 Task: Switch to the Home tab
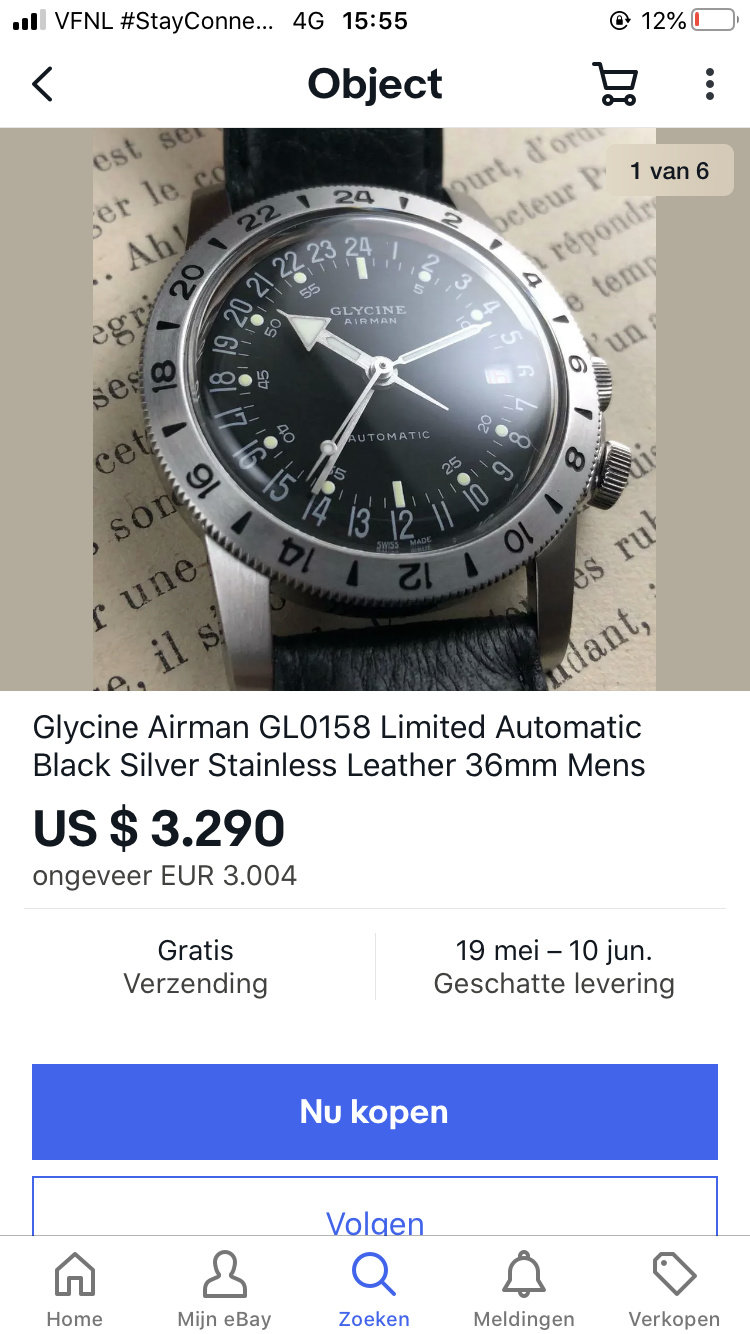(75, 1290)
